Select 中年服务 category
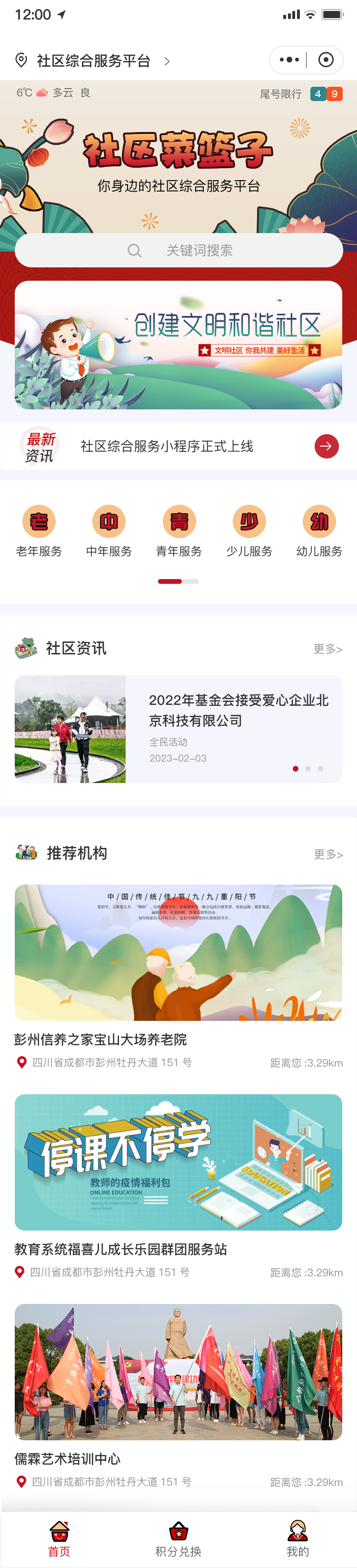Screen dimensions: 357x1568 click(x=109, y=530)
